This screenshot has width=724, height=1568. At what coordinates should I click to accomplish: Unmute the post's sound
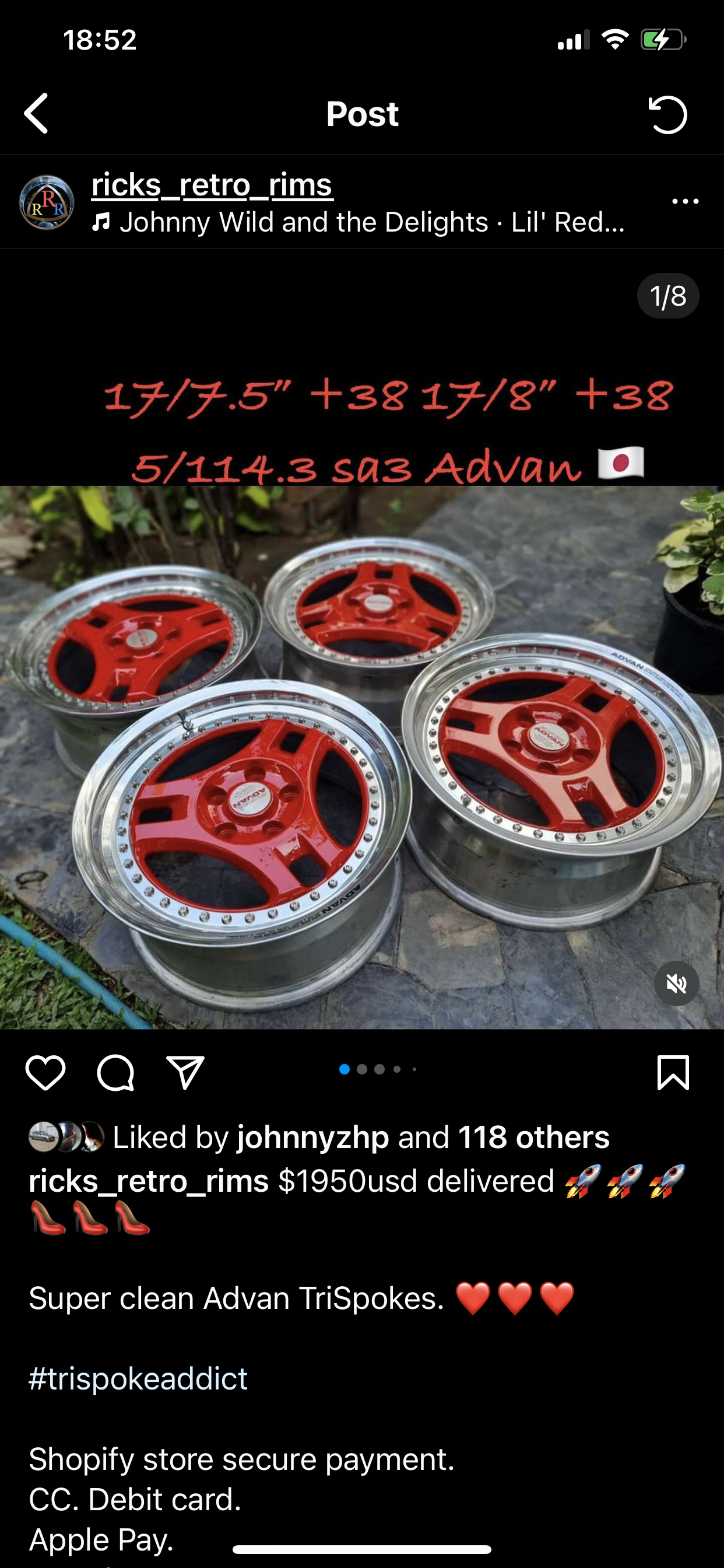pyautogui.click(x=676, y=984)
